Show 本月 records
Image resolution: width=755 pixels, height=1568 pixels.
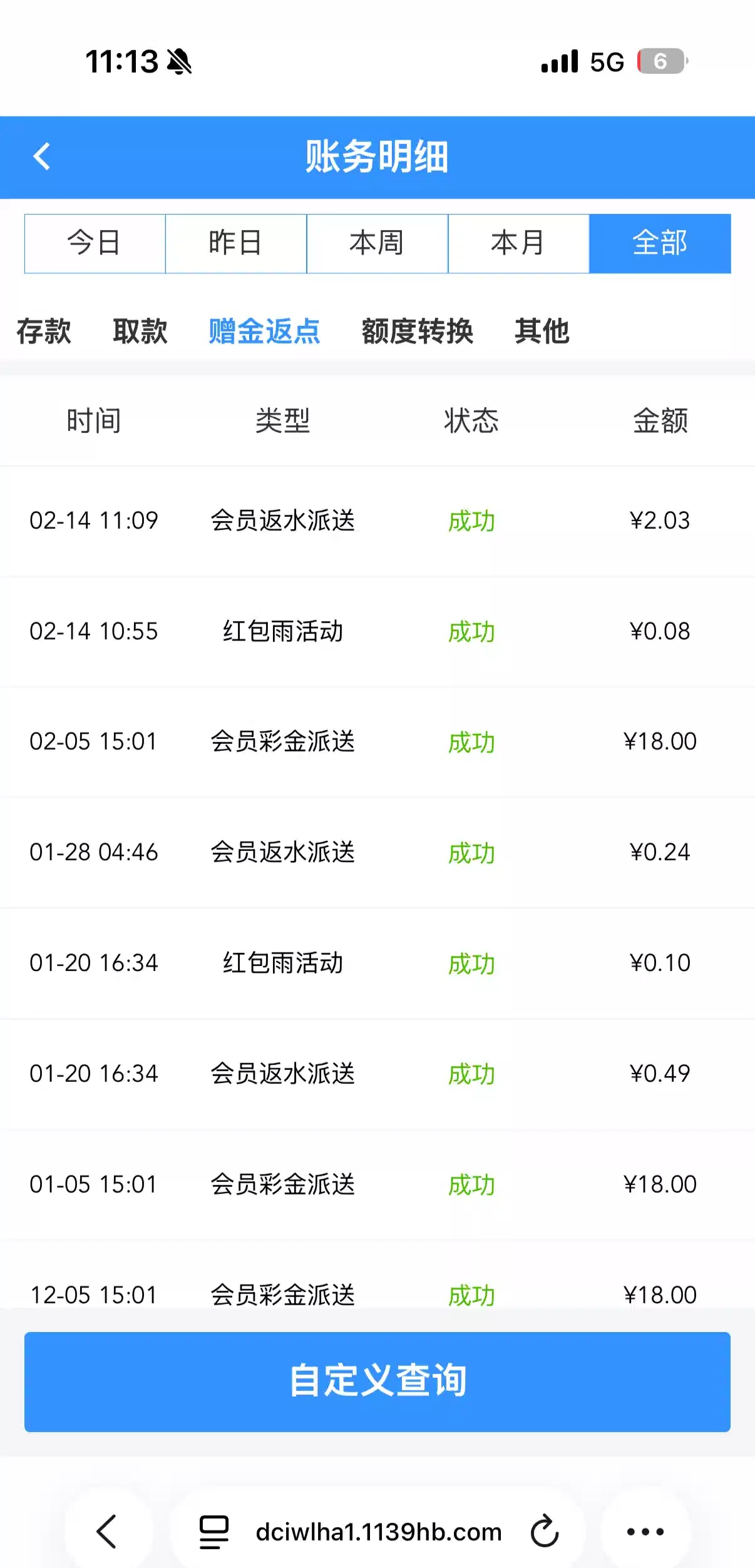click(518, 243)
